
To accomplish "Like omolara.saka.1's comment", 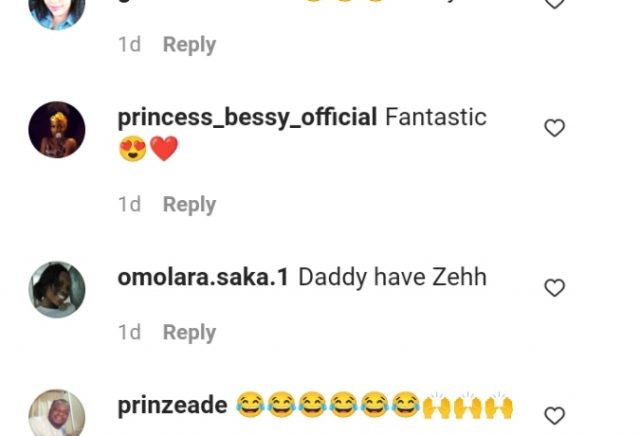I will (x=554, y=288).
